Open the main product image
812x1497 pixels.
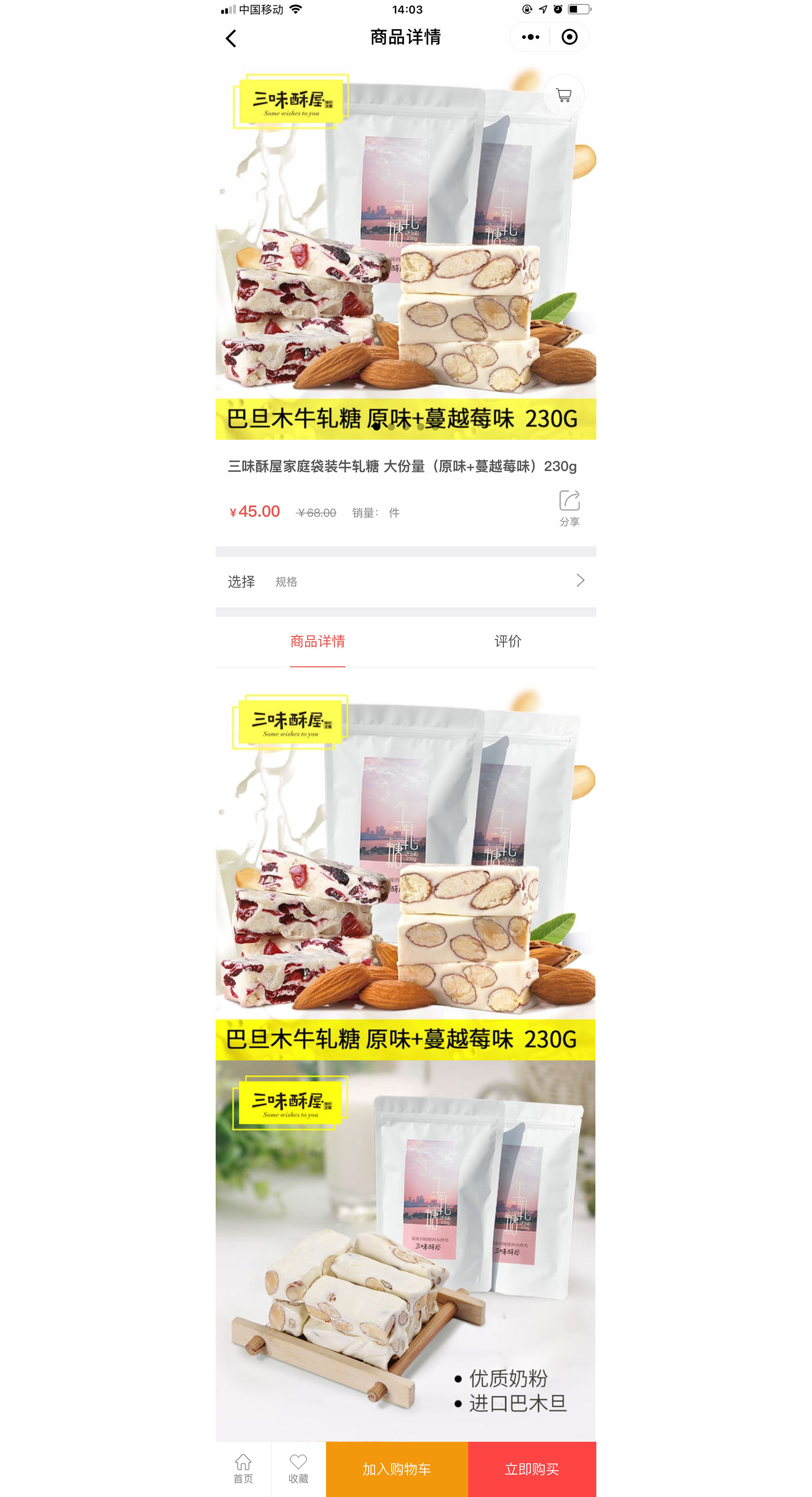[x=406, y=250]
